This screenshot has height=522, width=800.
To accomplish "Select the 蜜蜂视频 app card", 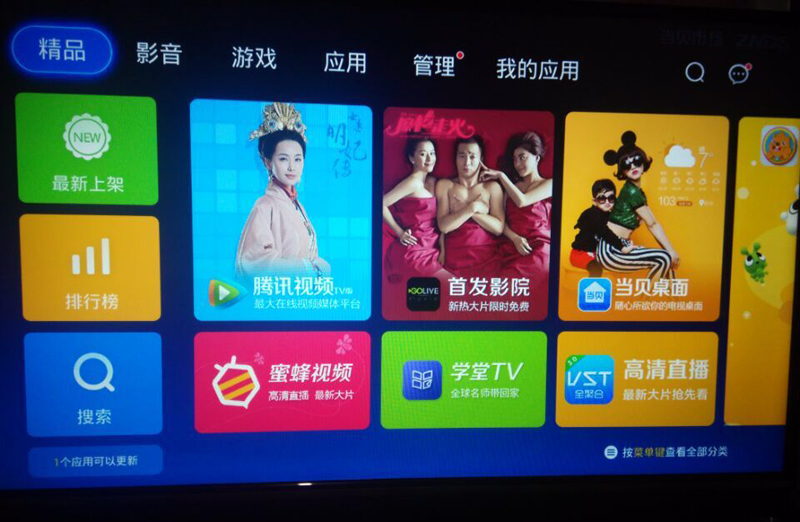I will tap(282, 382).
